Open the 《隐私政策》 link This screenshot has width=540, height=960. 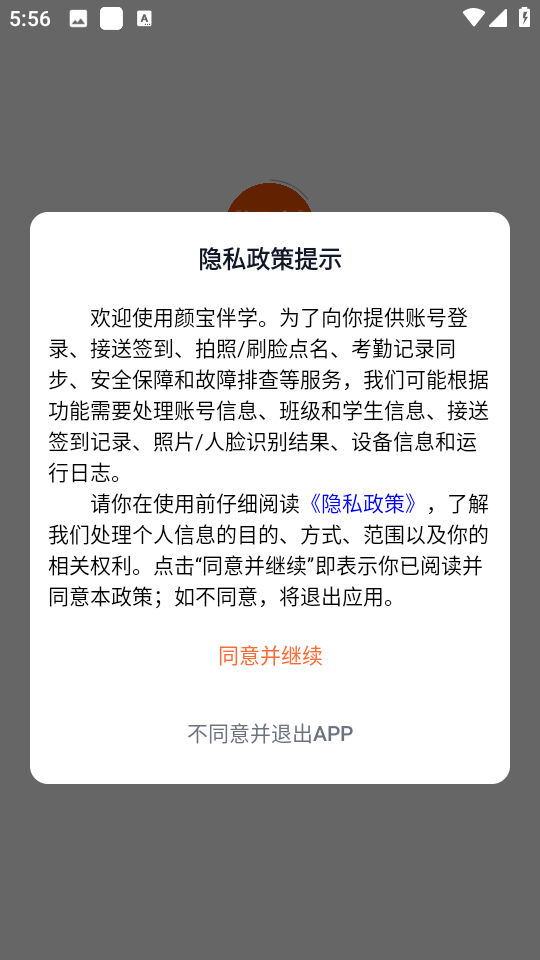tap(363, 504)
